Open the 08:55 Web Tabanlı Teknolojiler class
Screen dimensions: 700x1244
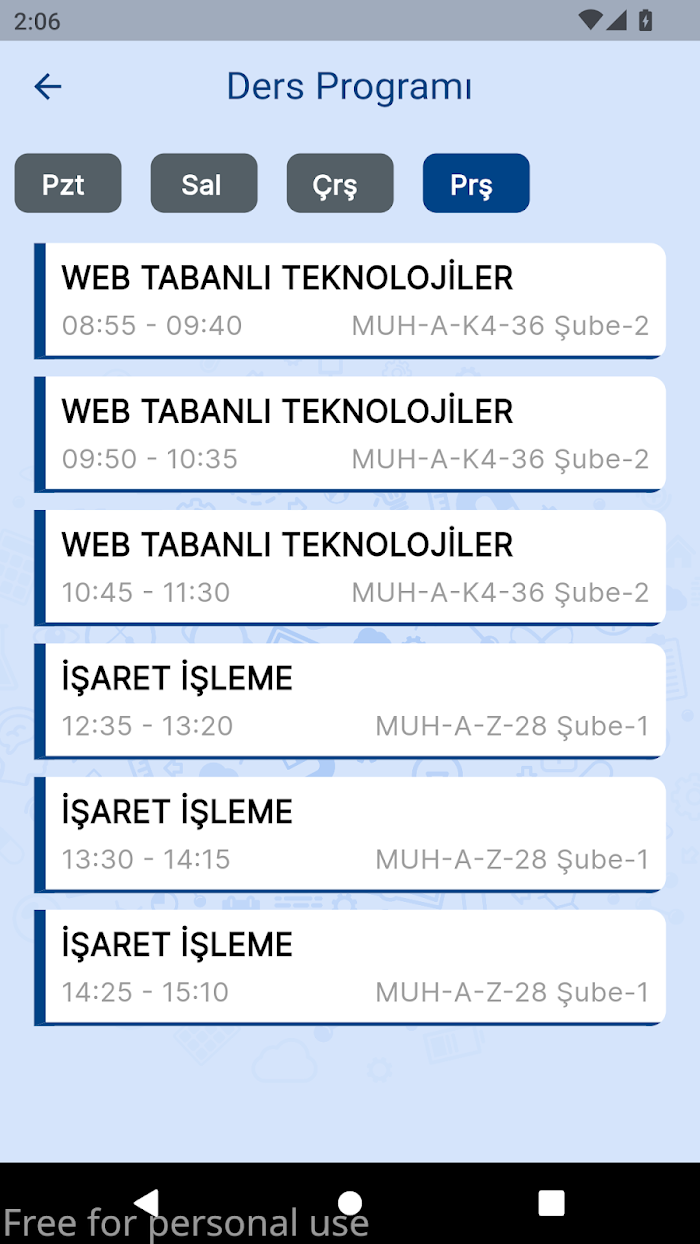[350, 300]
